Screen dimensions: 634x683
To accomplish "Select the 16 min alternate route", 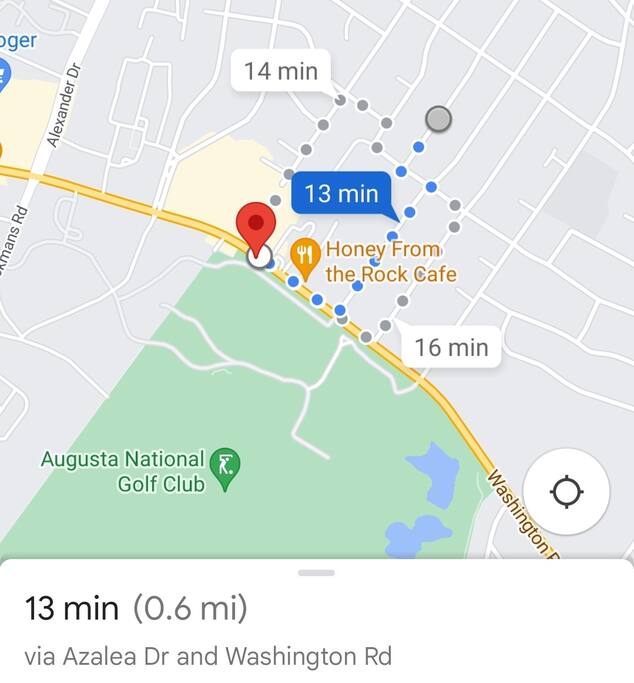I will pos(451,347).
